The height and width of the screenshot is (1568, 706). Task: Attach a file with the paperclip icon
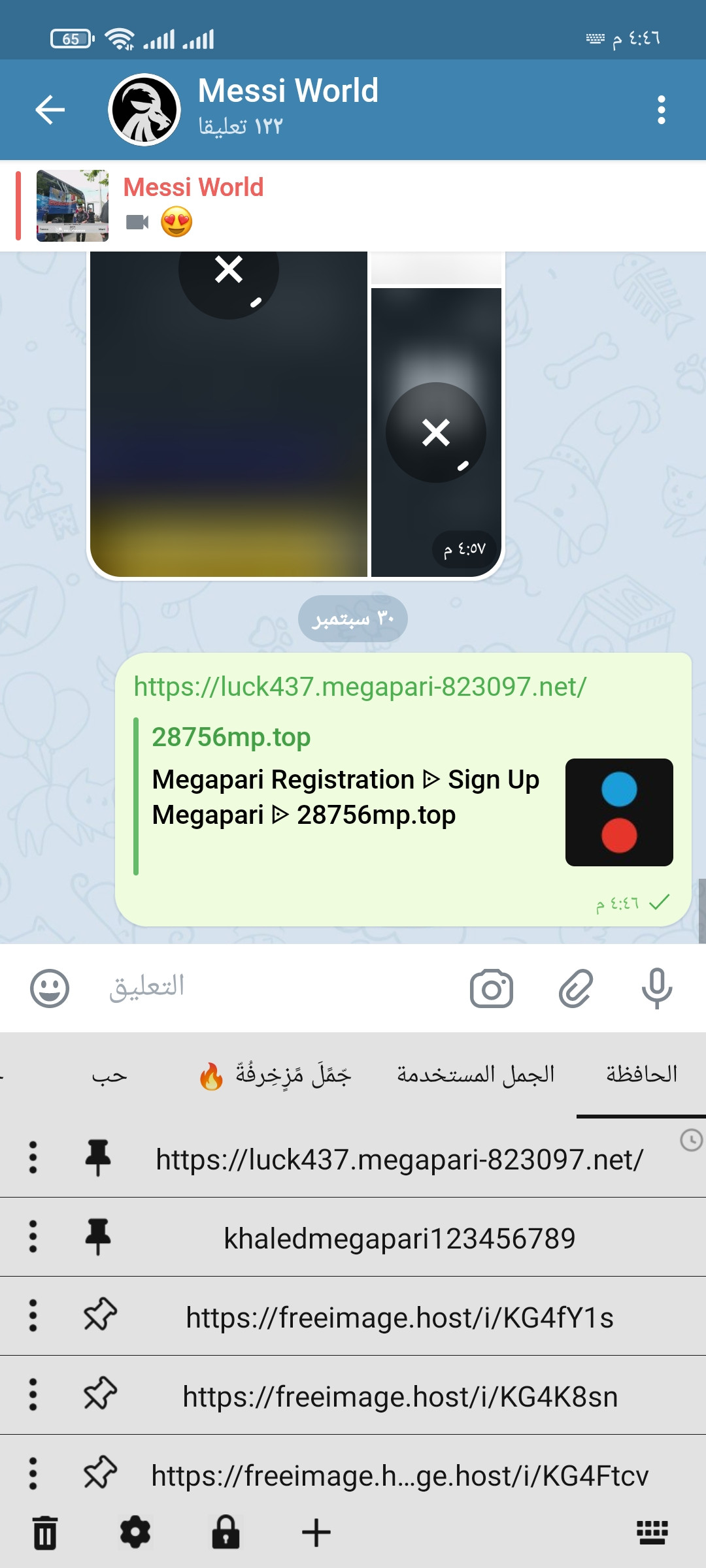click(x=575, y=988)
